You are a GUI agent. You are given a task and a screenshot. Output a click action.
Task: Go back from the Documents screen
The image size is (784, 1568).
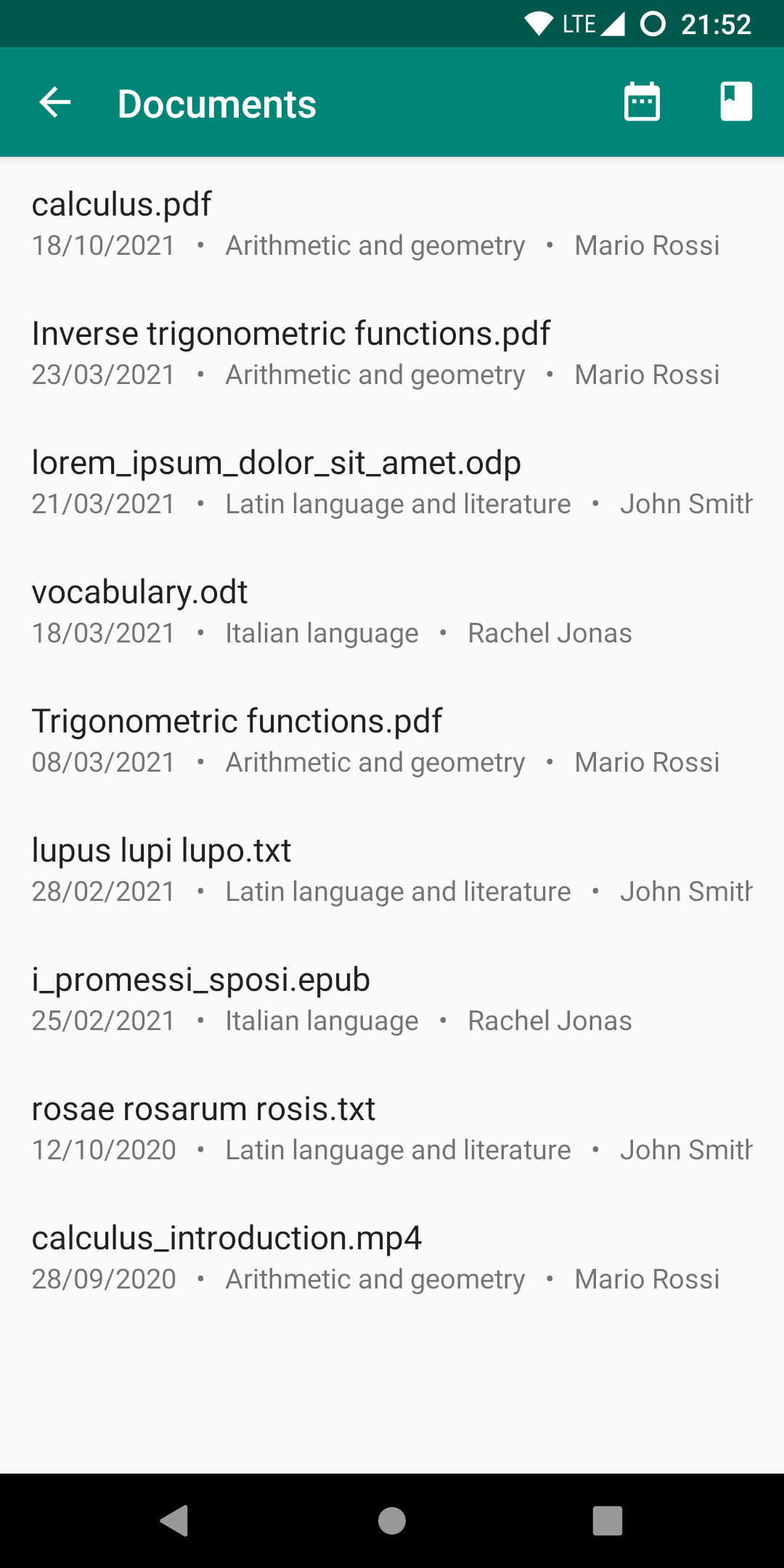pyautogui.click(x=55, y=102)
